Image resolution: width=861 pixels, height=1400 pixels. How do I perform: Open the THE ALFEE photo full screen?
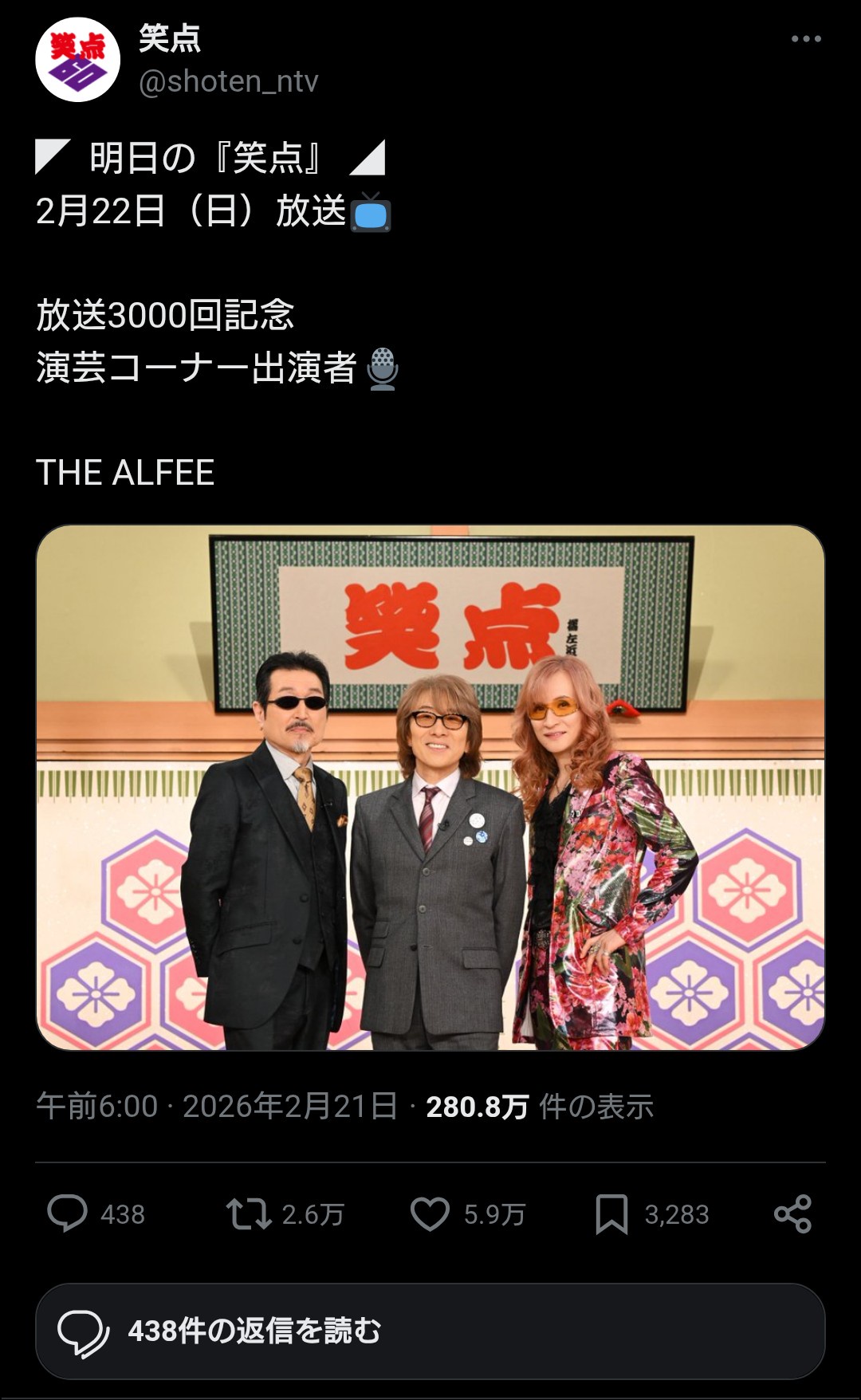click(431, 787)
